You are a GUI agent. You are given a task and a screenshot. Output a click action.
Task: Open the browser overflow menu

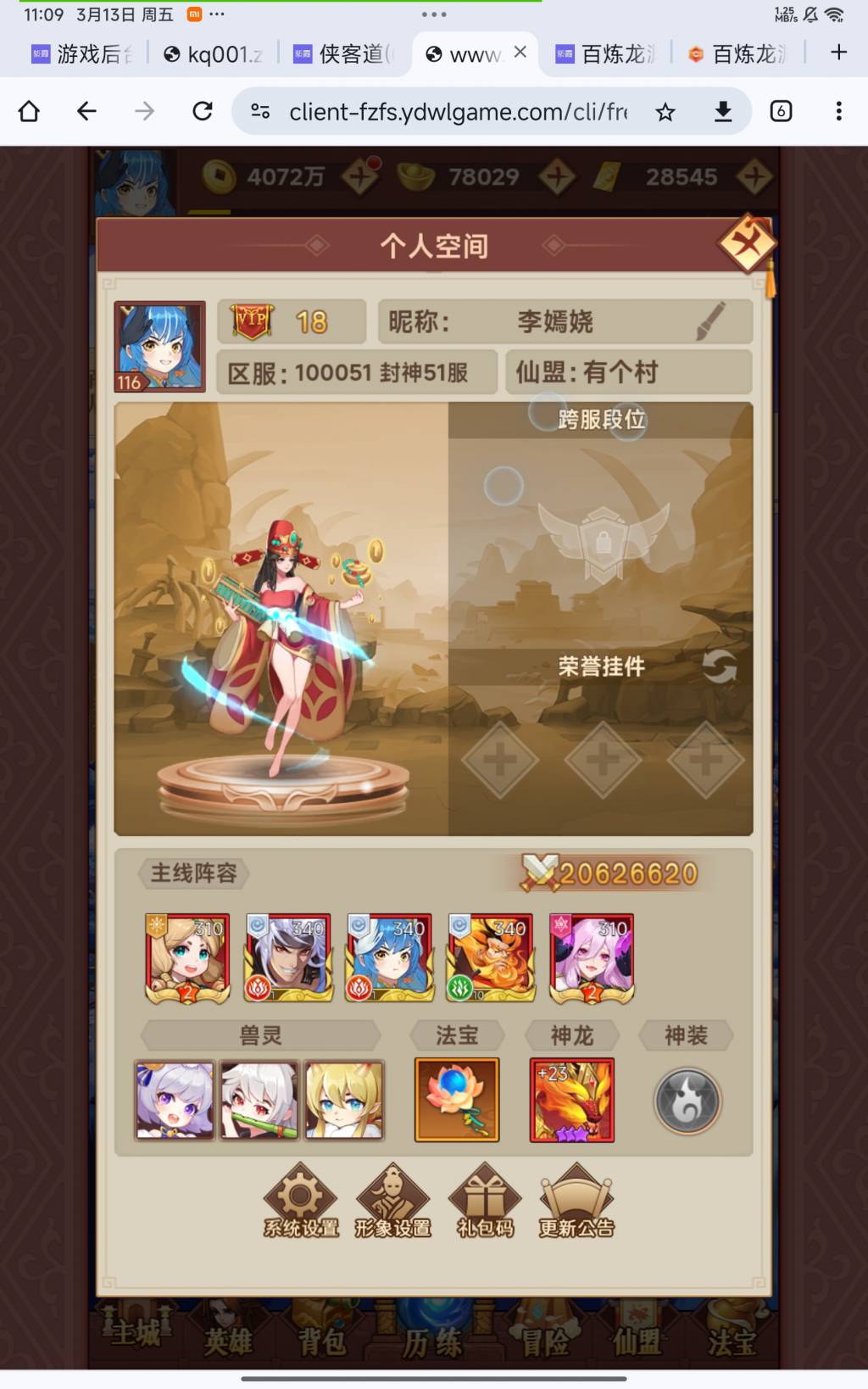[838, 111]
